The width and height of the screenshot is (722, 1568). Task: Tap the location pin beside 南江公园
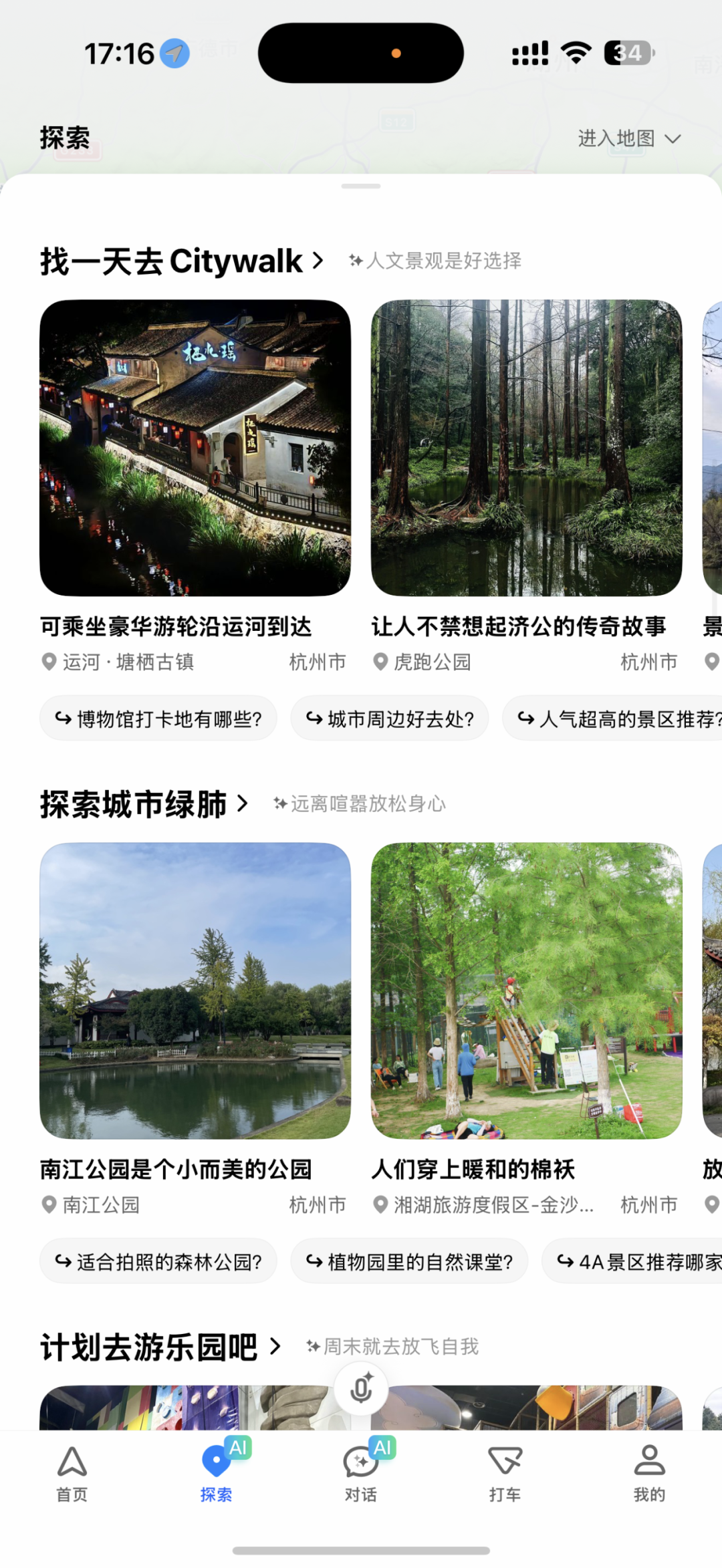[48, 1205]
